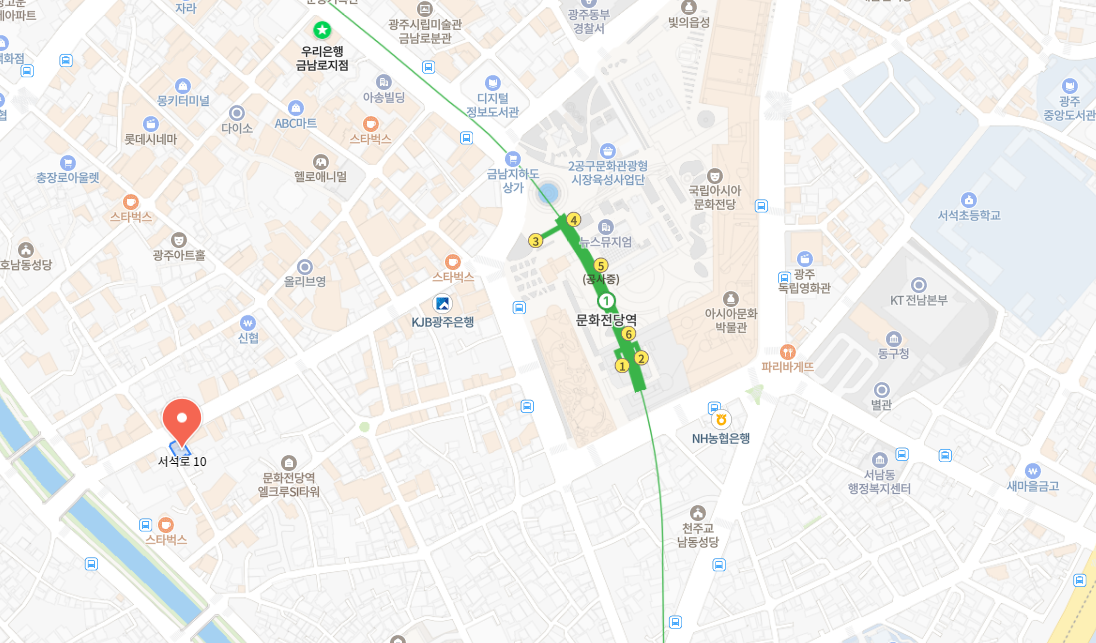
Task: Open 새마을금고 marker
Action: pos(1032,471)
